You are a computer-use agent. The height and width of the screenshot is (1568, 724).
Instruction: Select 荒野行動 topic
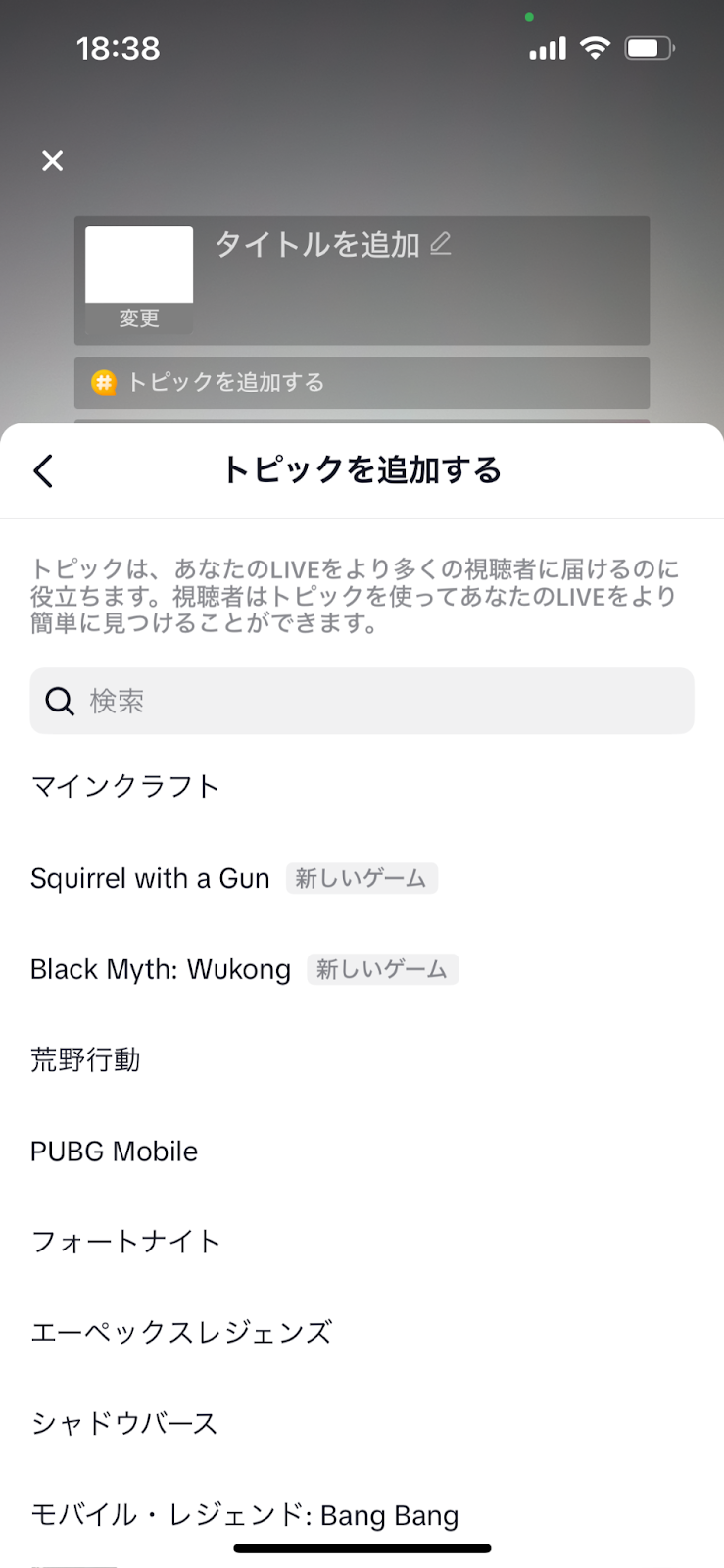pyautogui.click(x=85, y=1059)
